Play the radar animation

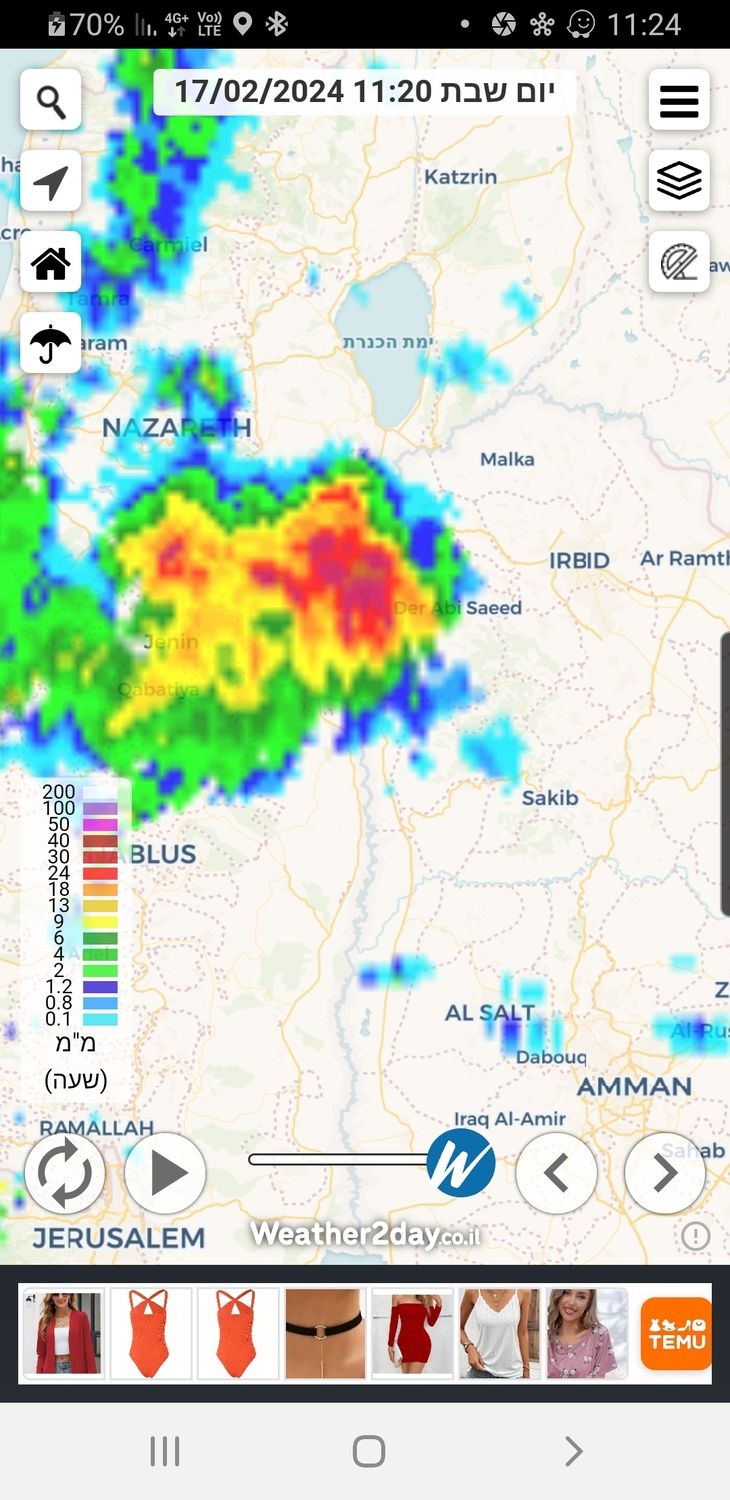pyautogui.click(x=166, y=1173)
